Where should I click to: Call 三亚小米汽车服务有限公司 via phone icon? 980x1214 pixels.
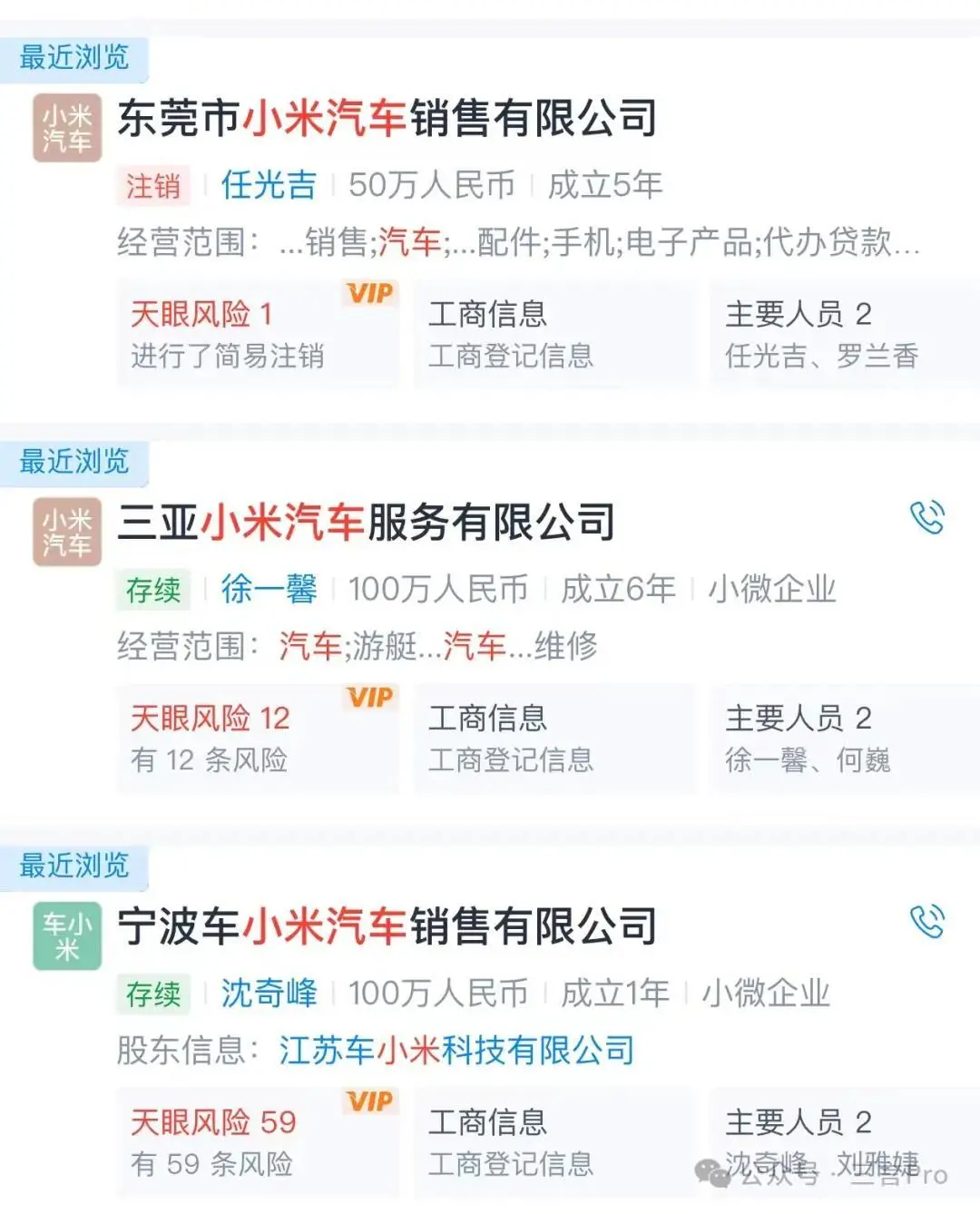[x=926, y=518]
